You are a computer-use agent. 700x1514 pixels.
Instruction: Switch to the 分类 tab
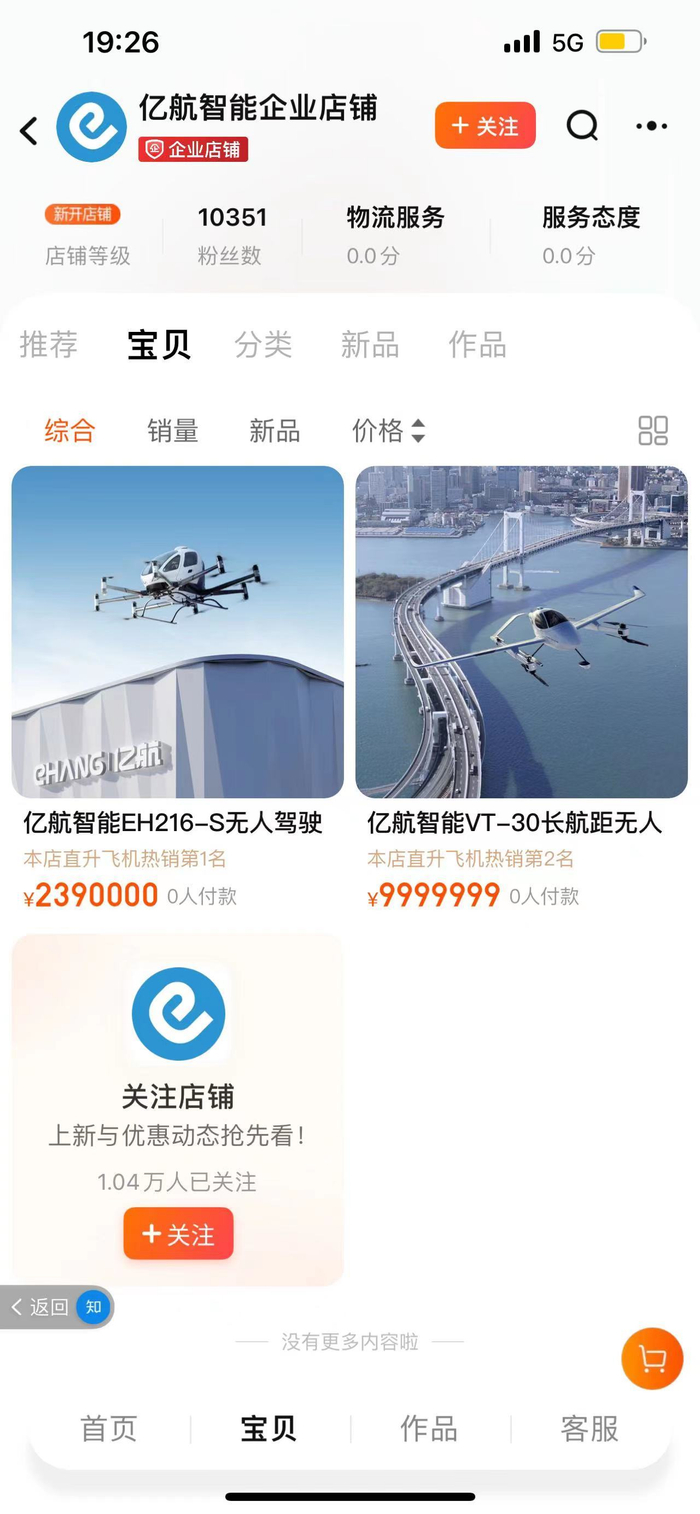pyautogui.click(x=263, y=345)
